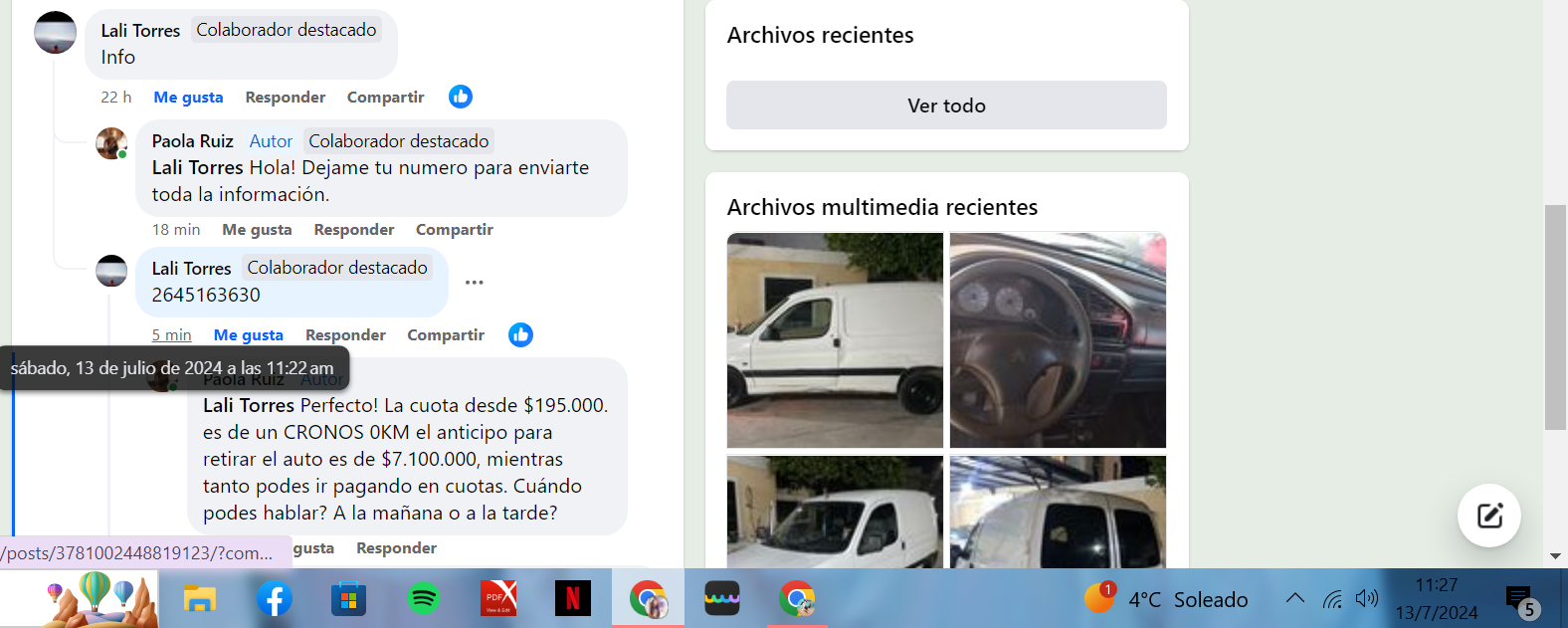The height and width of the screenshot is (628, 1568).
Task: Open Spotify from the taskbar
Action: coord(424,598)
